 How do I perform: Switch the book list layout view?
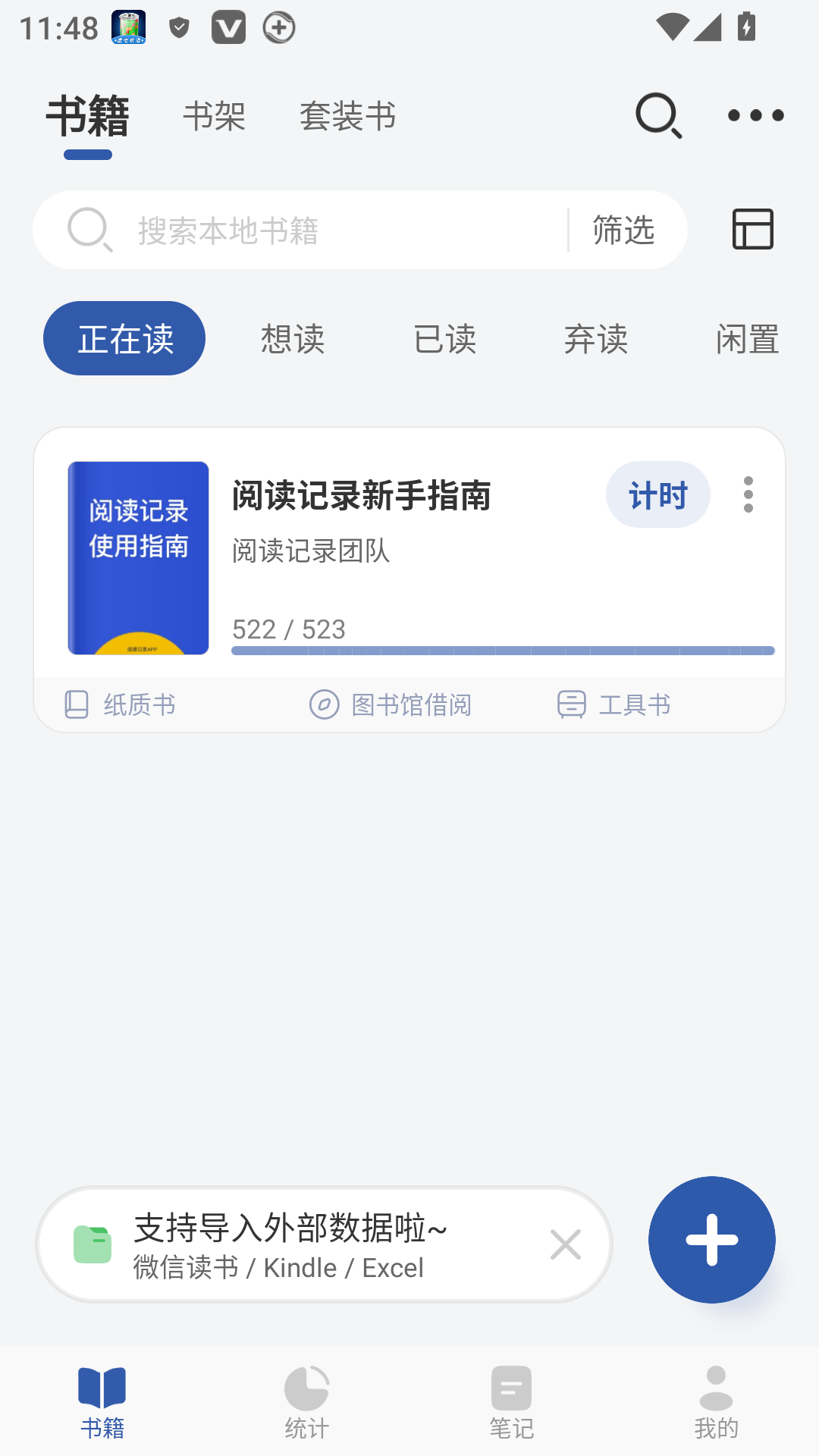tap(753, 230)
